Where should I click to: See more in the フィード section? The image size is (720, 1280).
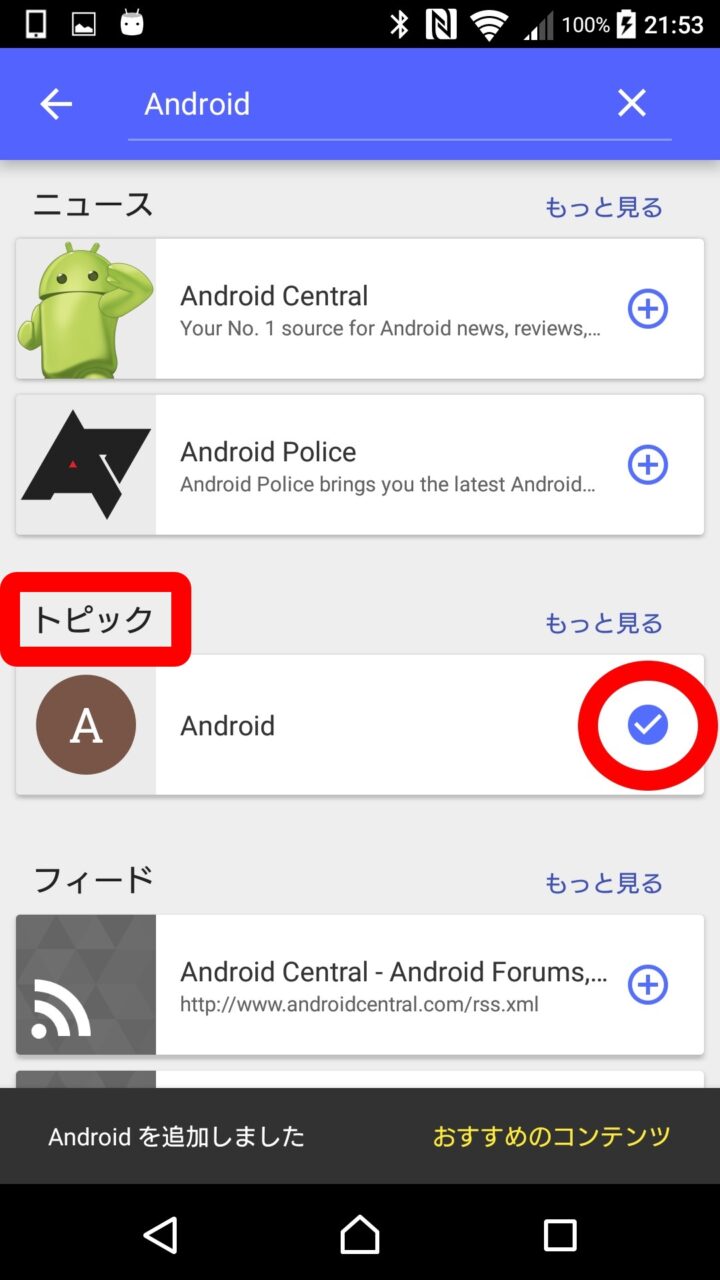coord(603,883)
